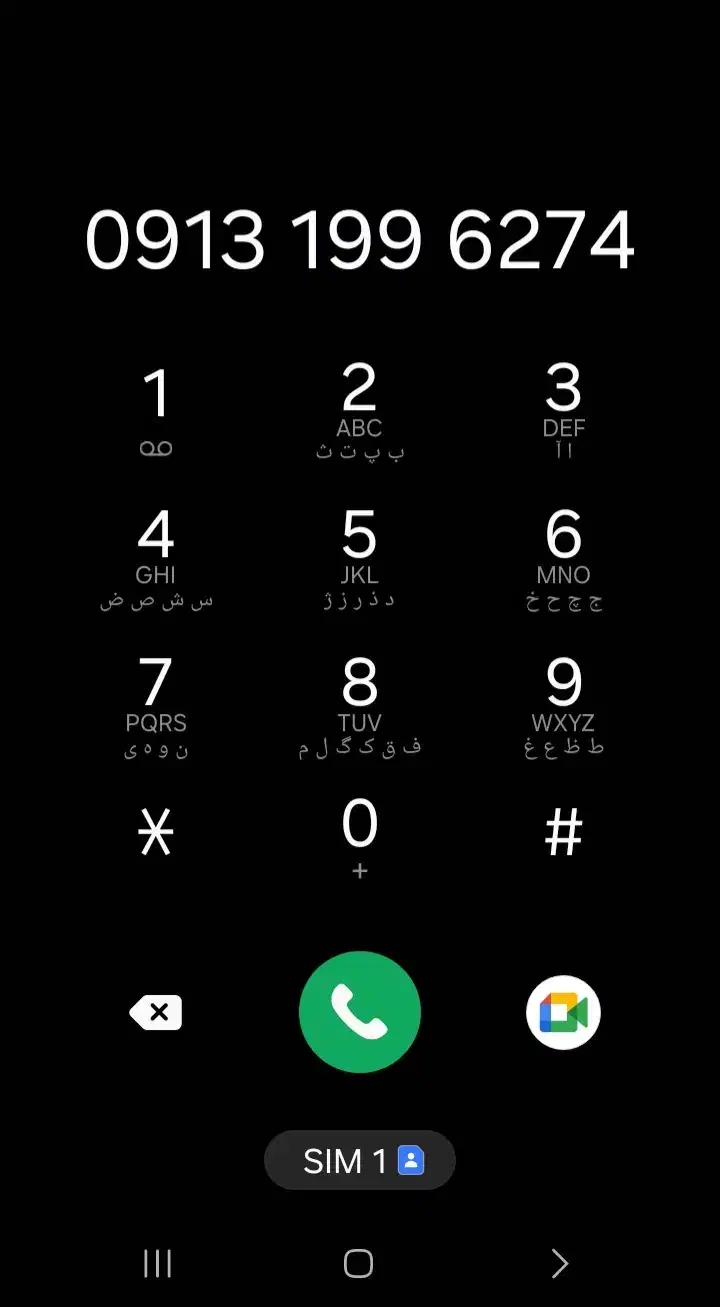The width and height of the screenshot is (720, 1307).
Task: Enter digit 2 (ABC) on the keypad
Action: (360, 408)
